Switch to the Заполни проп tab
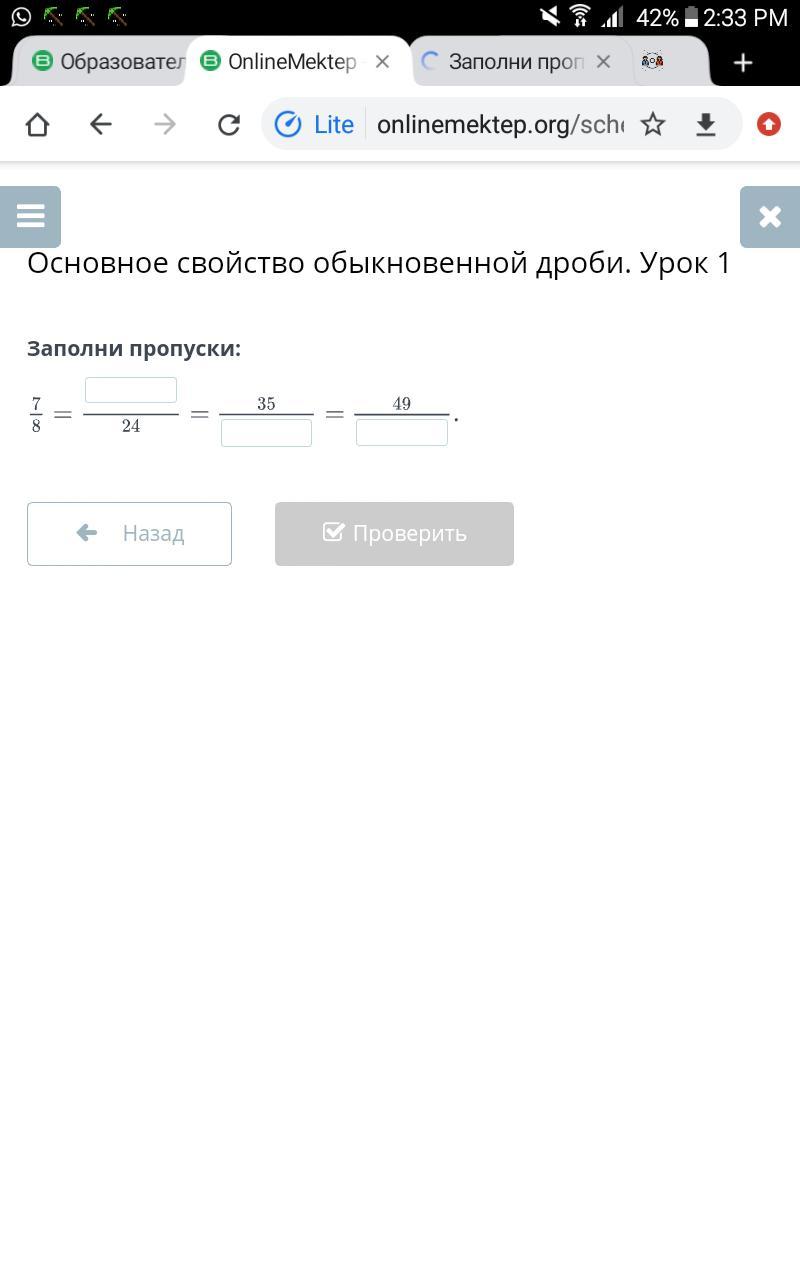The width and height of the screenshot is (800, 1280). (x=510, y=62)
